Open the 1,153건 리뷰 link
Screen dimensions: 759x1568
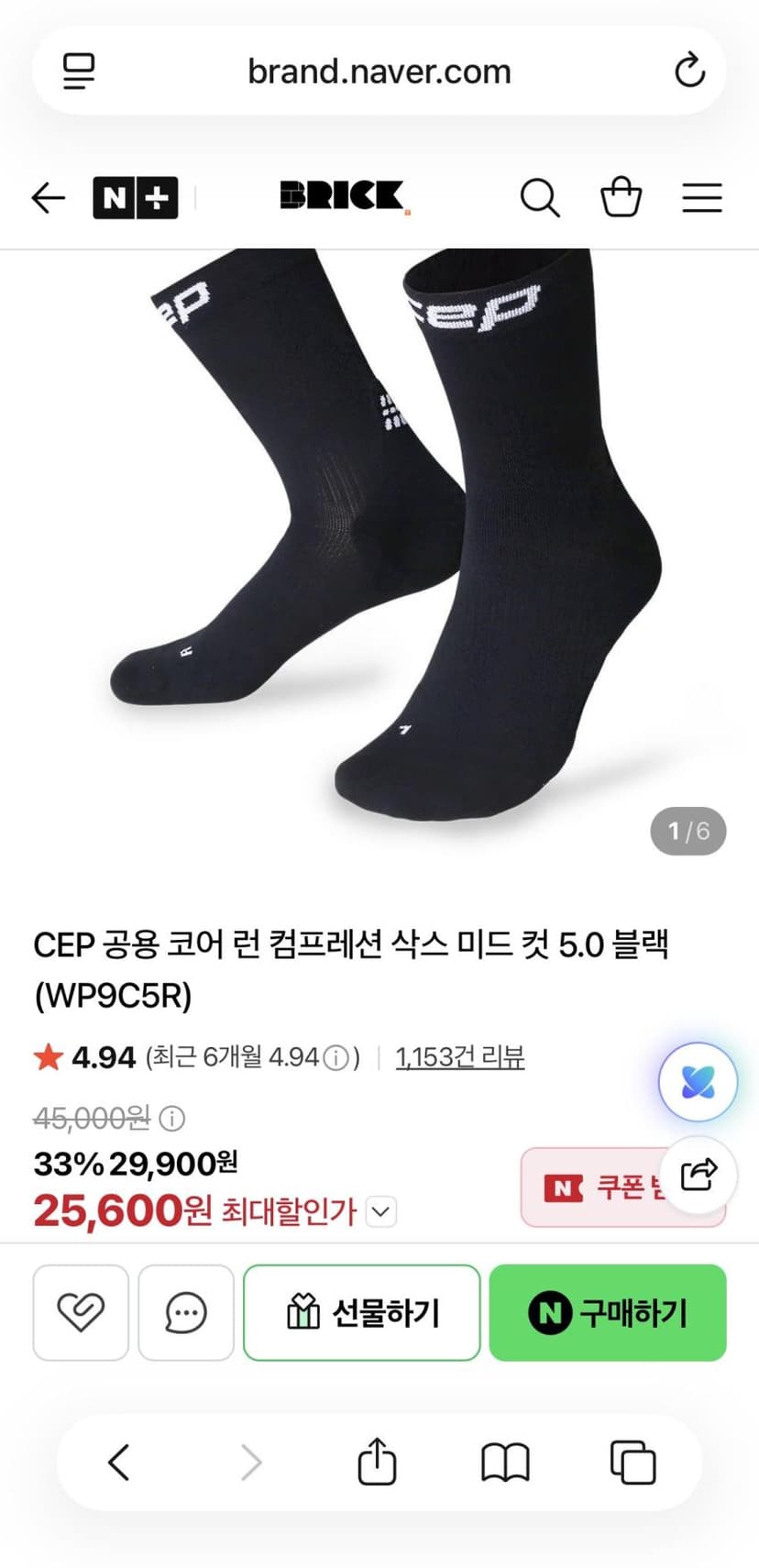[x=459, y=1057]
